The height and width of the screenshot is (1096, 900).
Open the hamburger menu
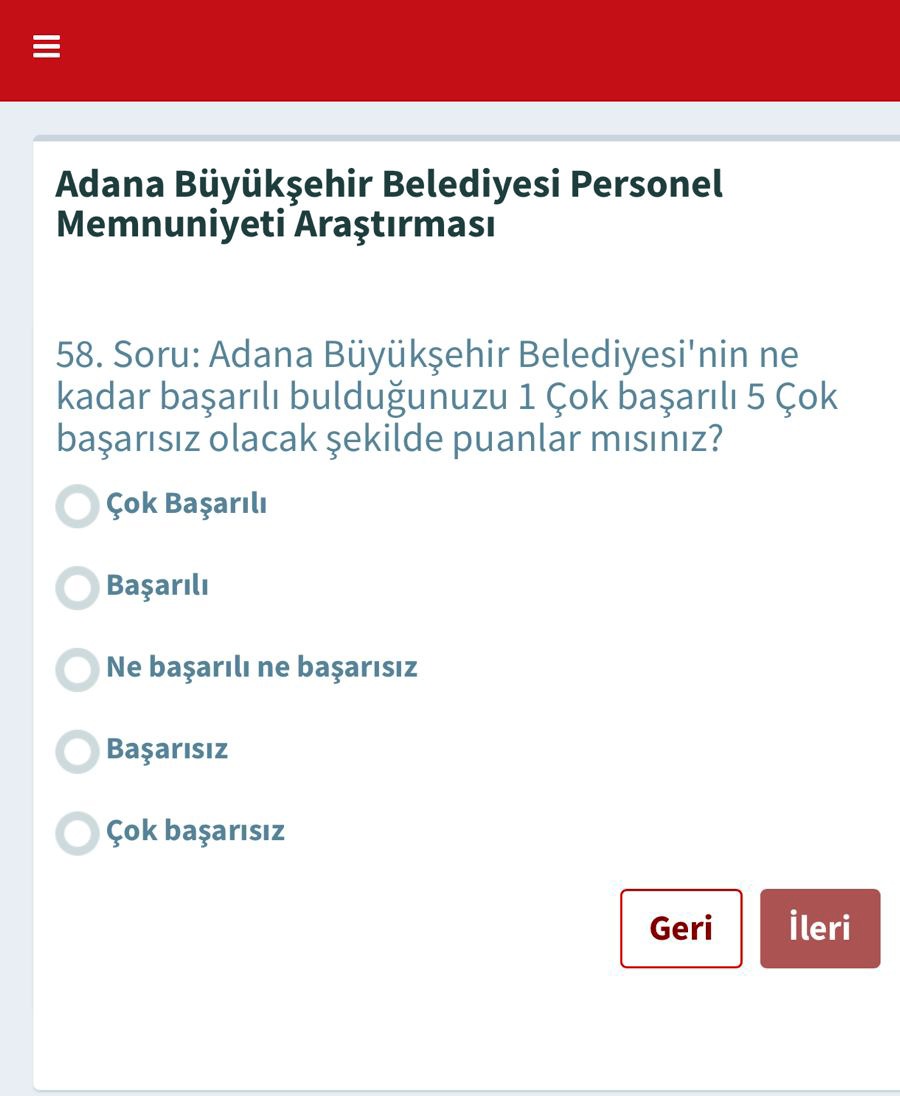point(47,47)
